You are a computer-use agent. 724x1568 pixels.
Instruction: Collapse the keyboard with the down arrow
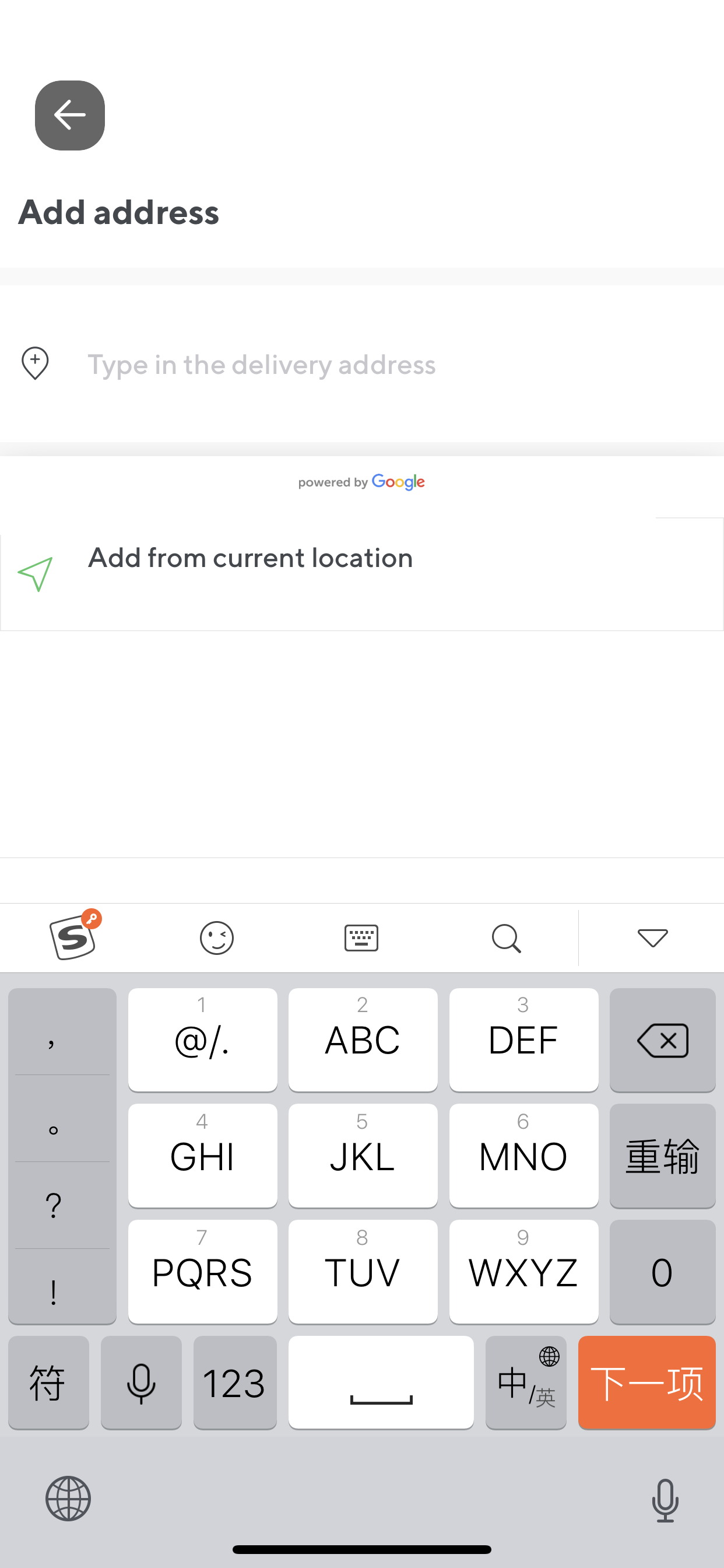(x=652, y=937)
